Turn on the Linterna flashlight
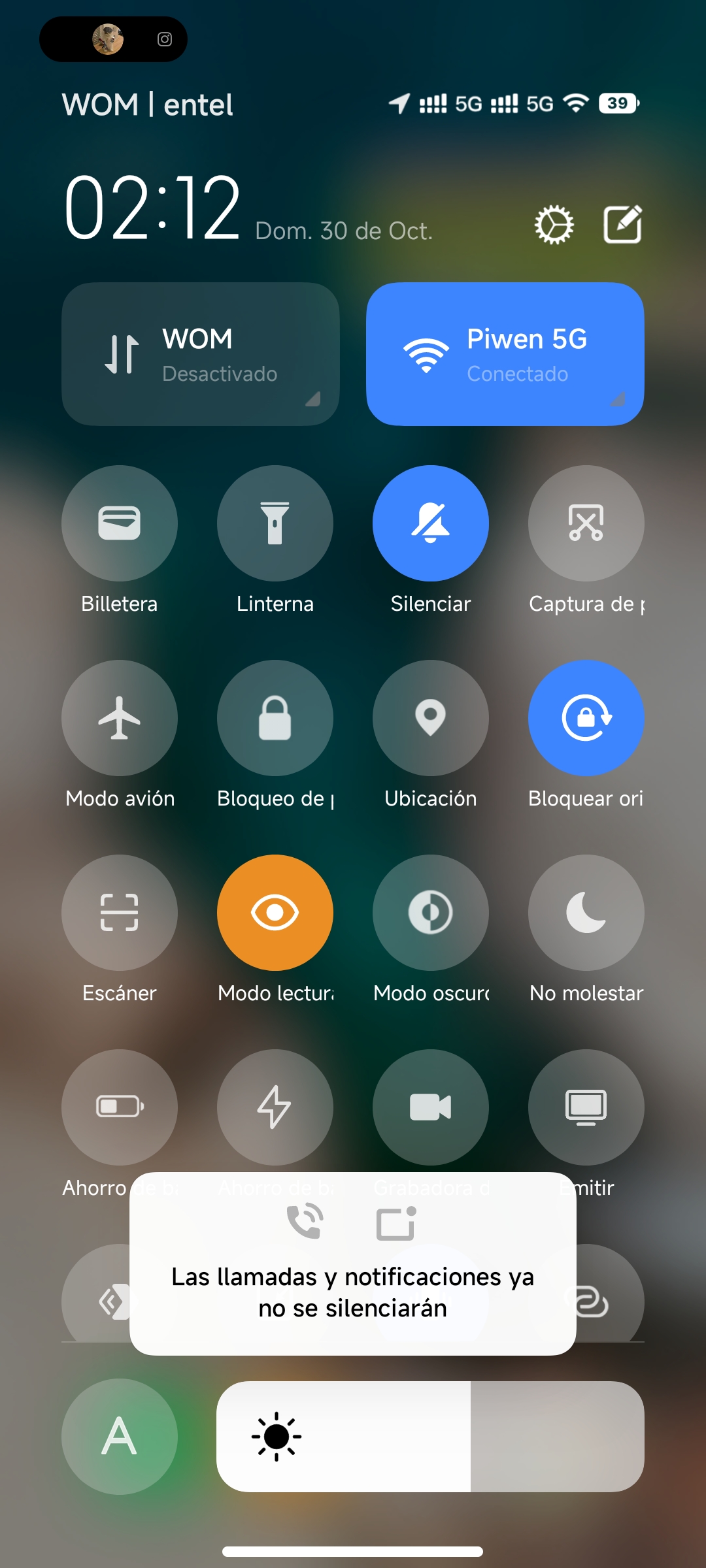The image size is (706, 1568). pyautogui.click(x=275, y=523)
